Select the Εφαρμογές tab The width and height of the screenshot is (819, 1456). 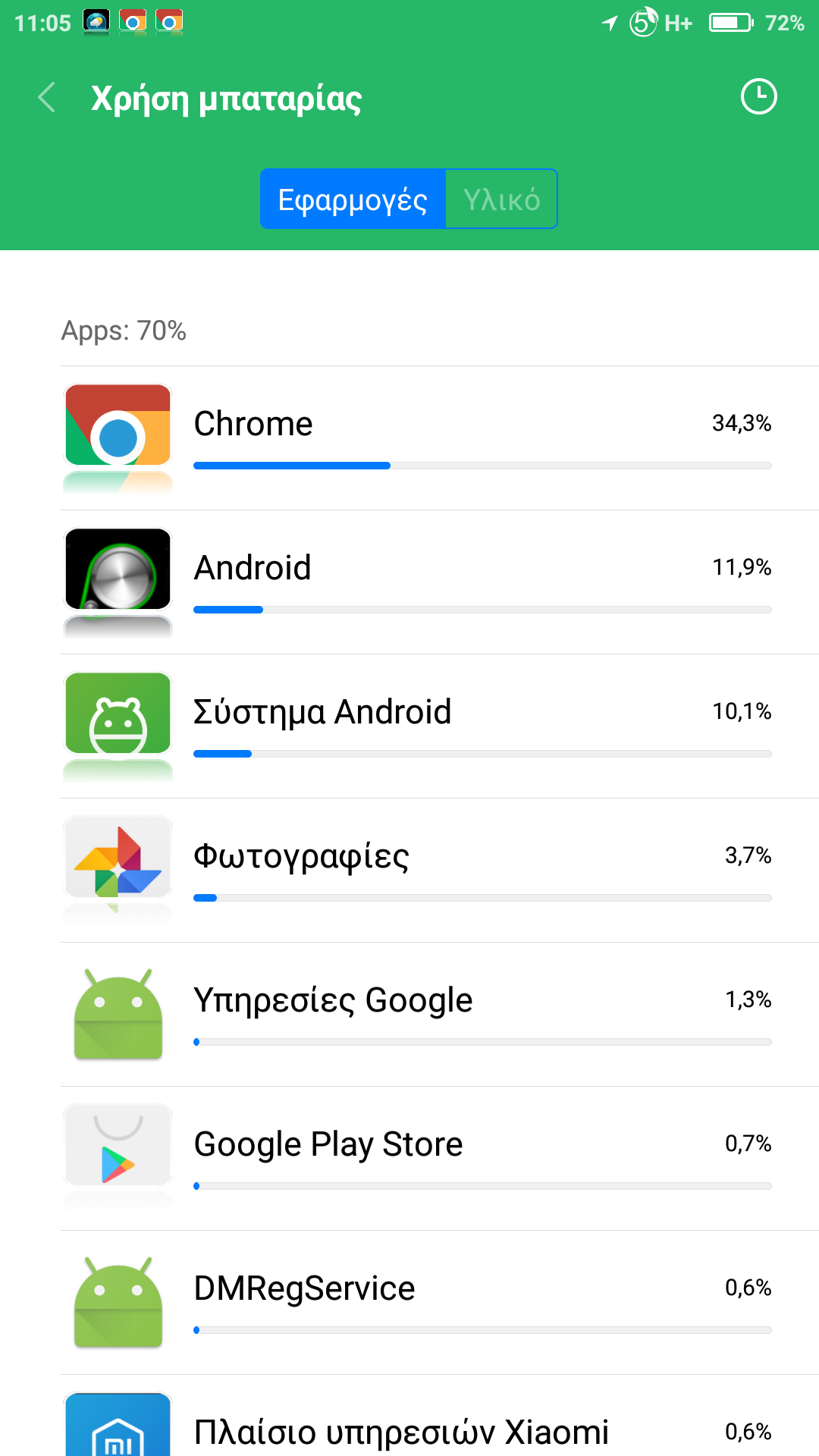(353, 199)
